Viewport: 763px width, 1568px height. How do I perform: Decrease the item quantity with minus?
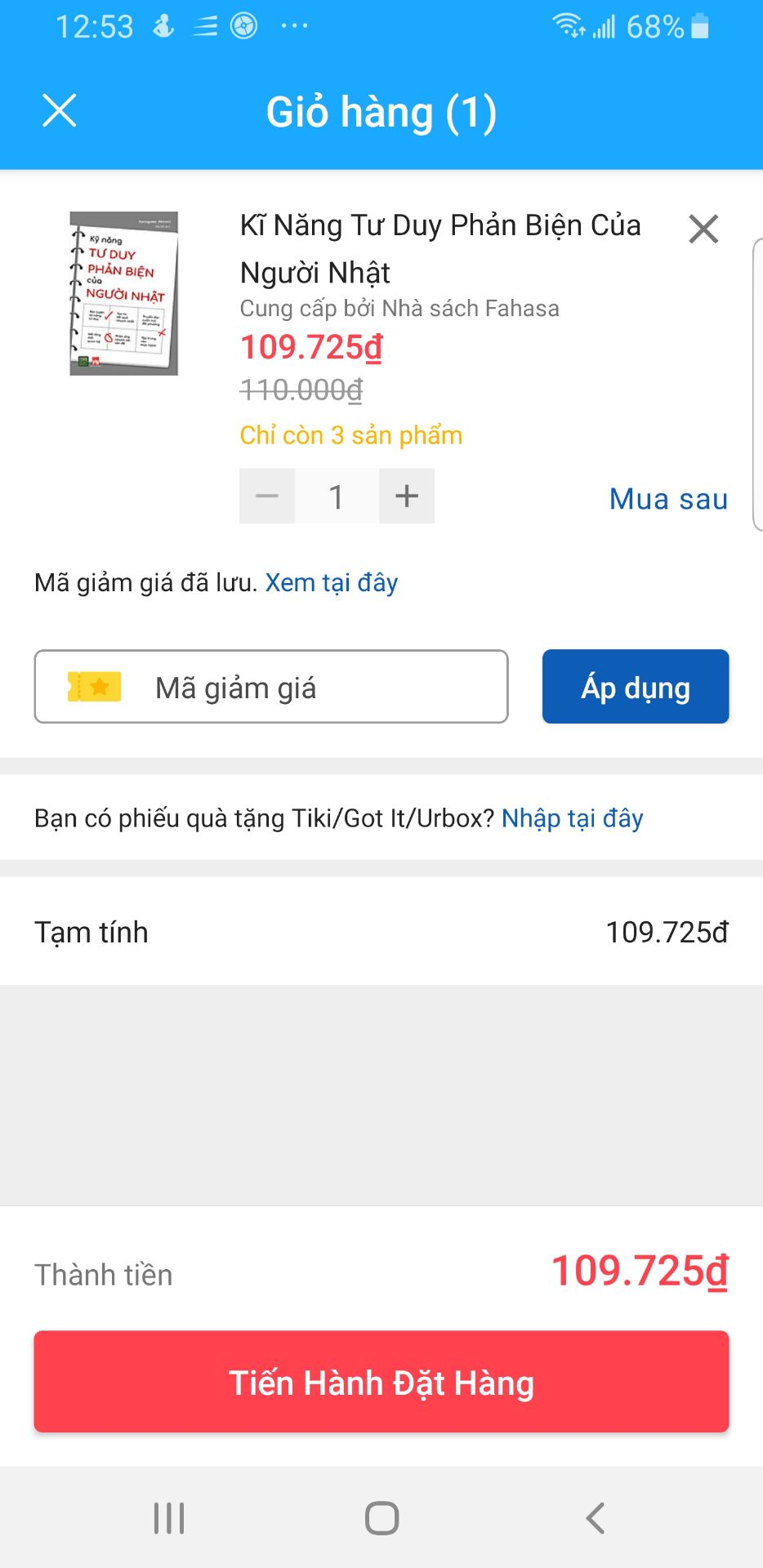[267, 496]
